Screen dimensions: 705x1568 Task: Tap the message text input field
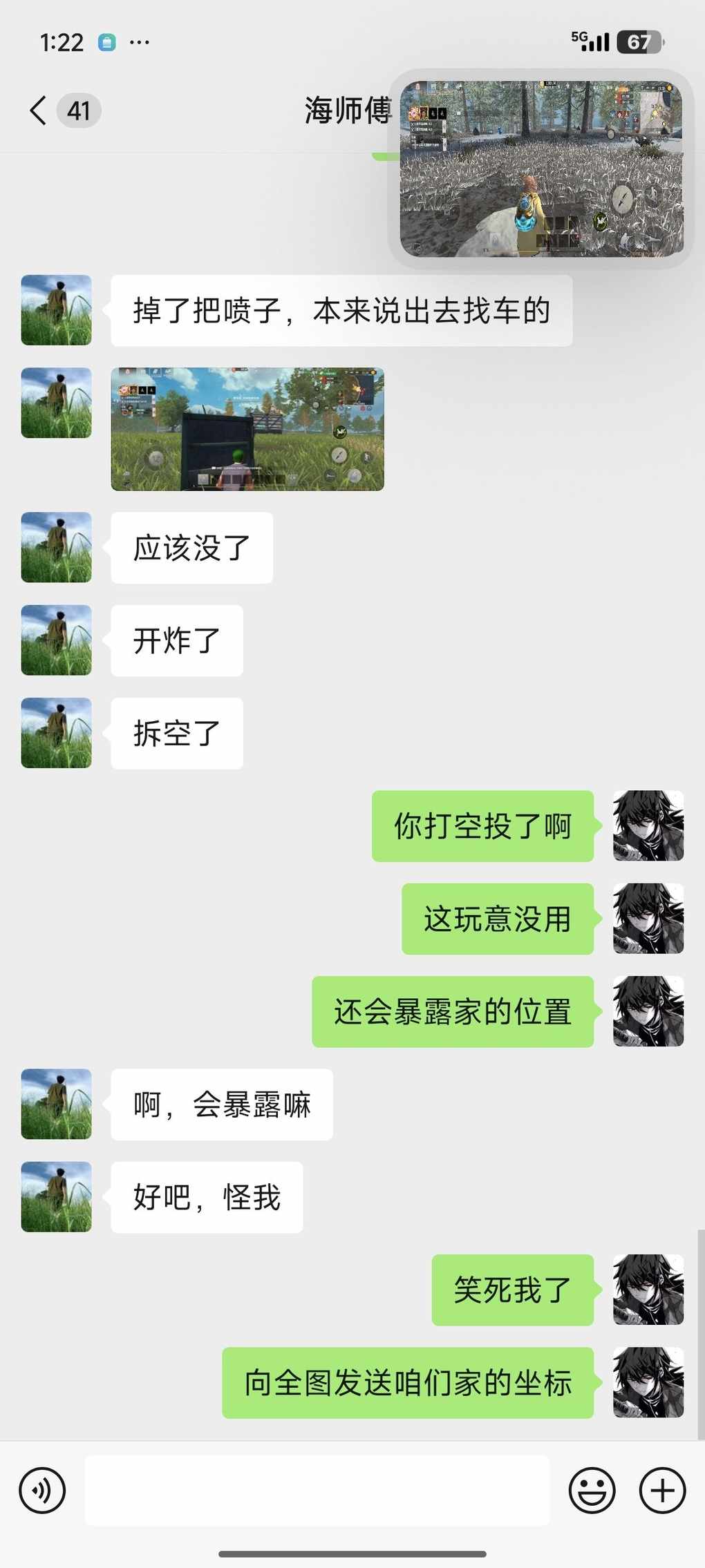point(317,1490)
